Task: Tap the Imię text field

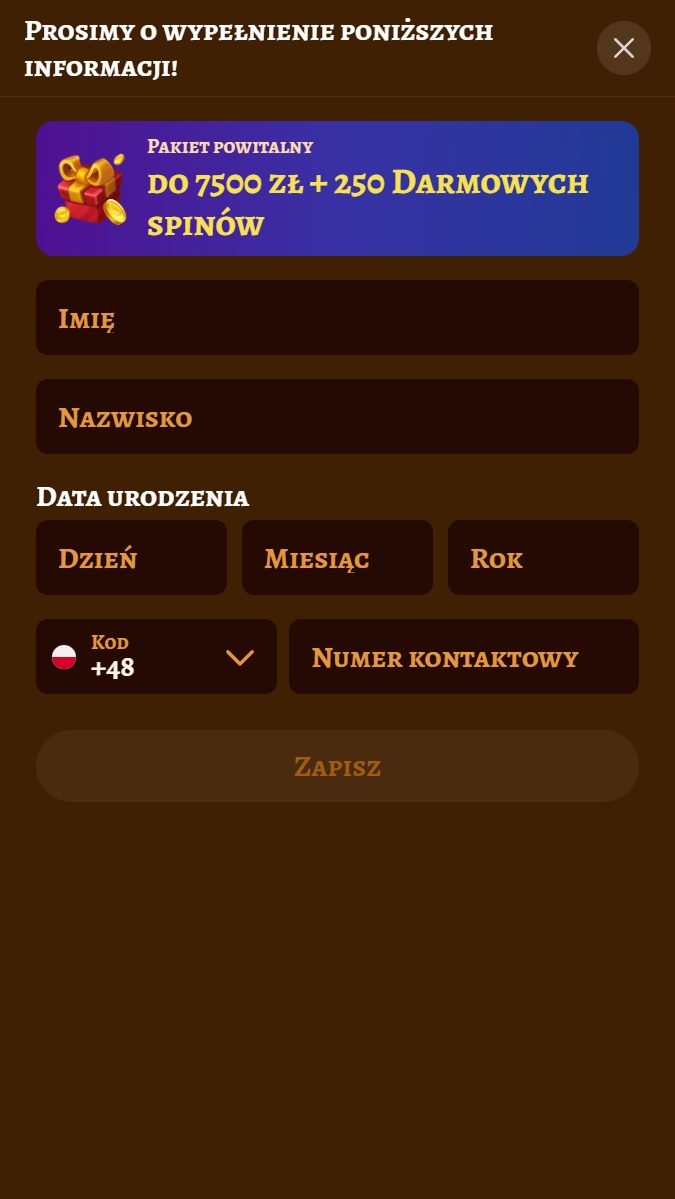Action: 337,317
